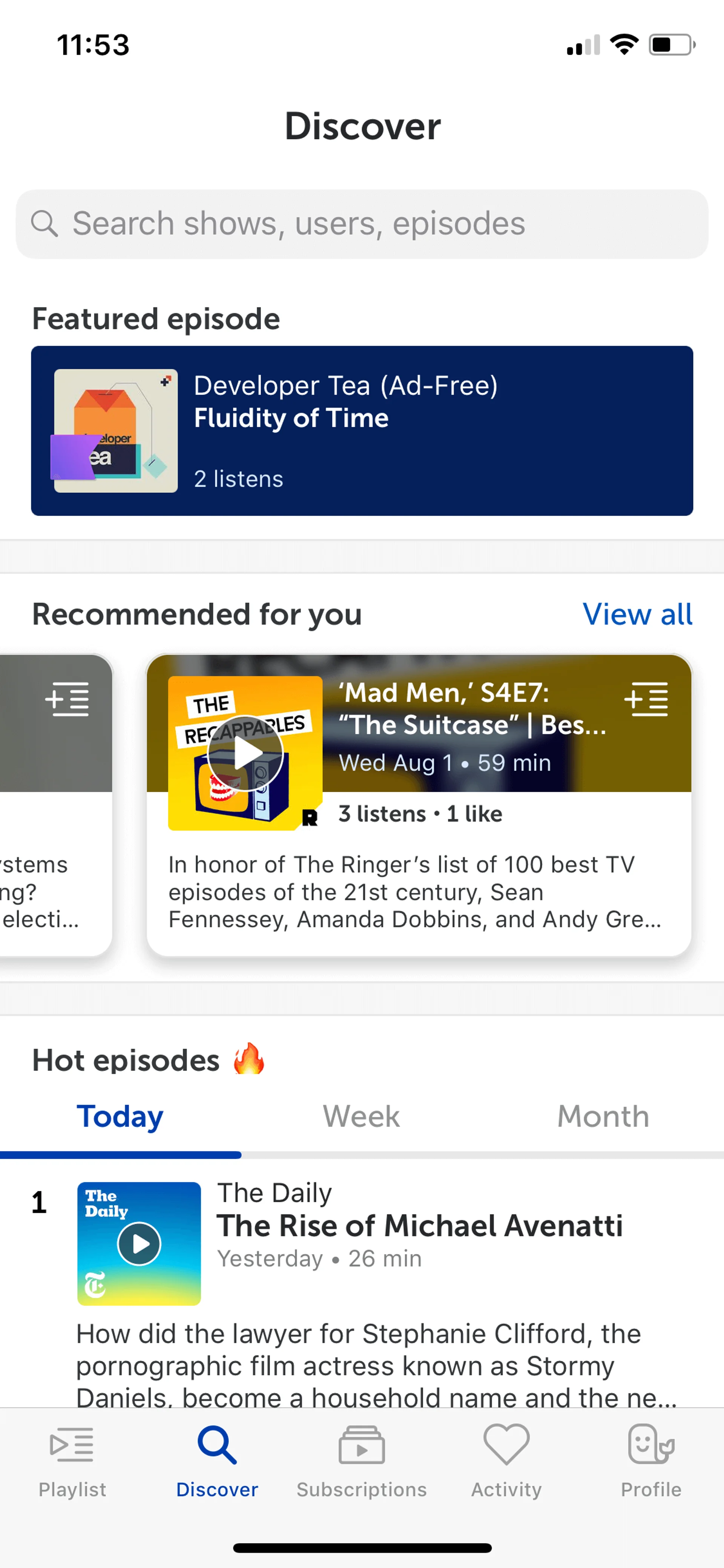This screenshot has height=1568, width=724.
Task: Switch hot episodes to Week
Action: click(361, 1116)
